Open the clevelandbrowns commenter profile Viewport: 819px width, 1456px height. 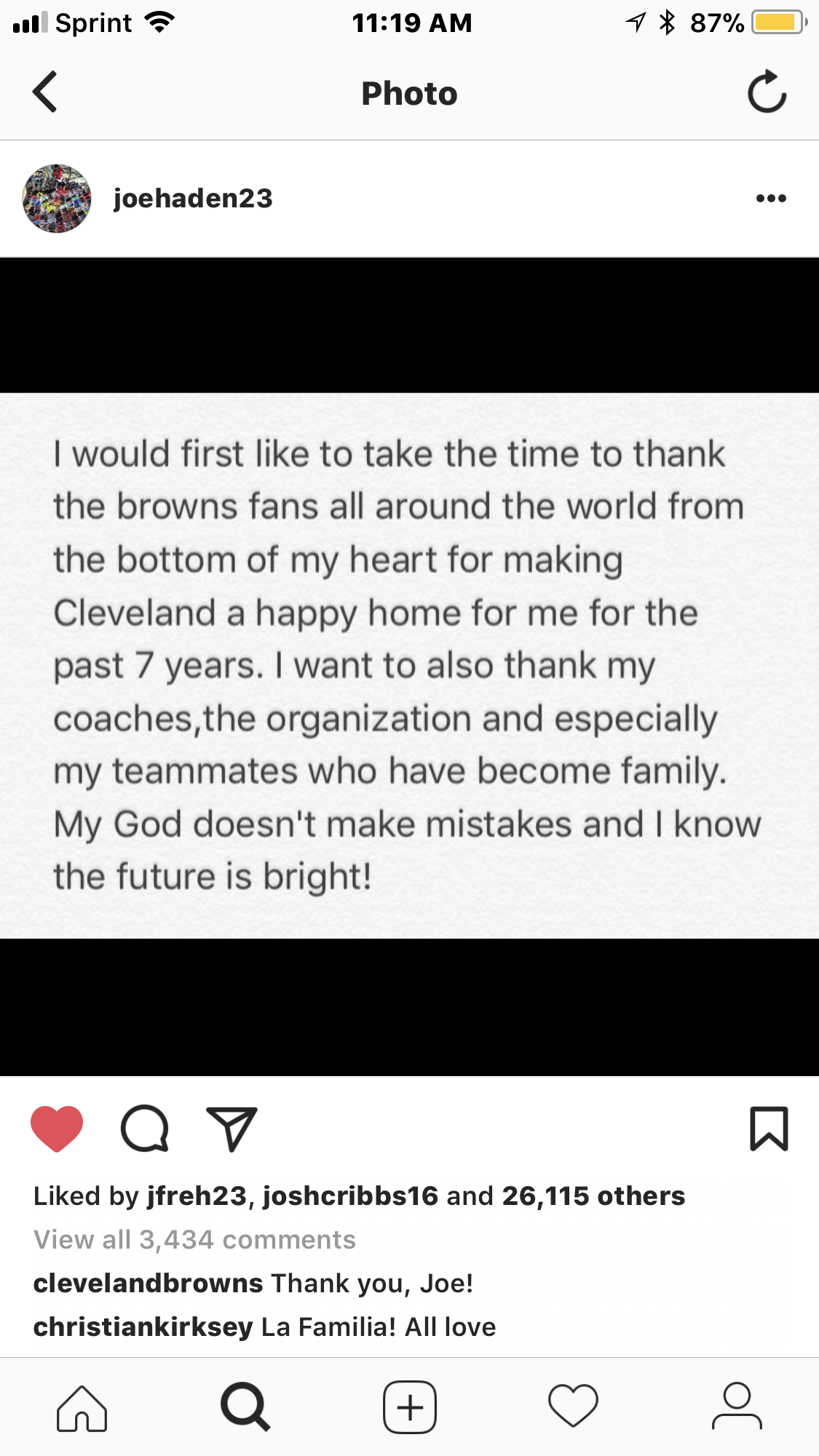point(148,1283)
